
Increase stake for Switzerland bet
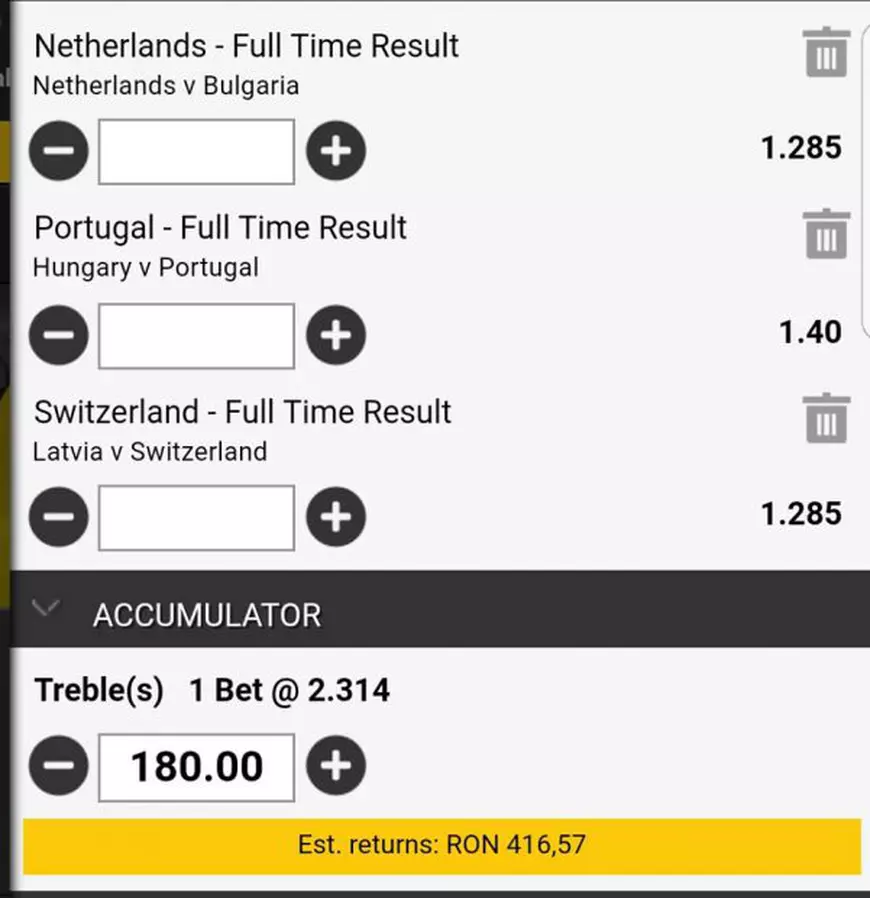tap(335, 517)
